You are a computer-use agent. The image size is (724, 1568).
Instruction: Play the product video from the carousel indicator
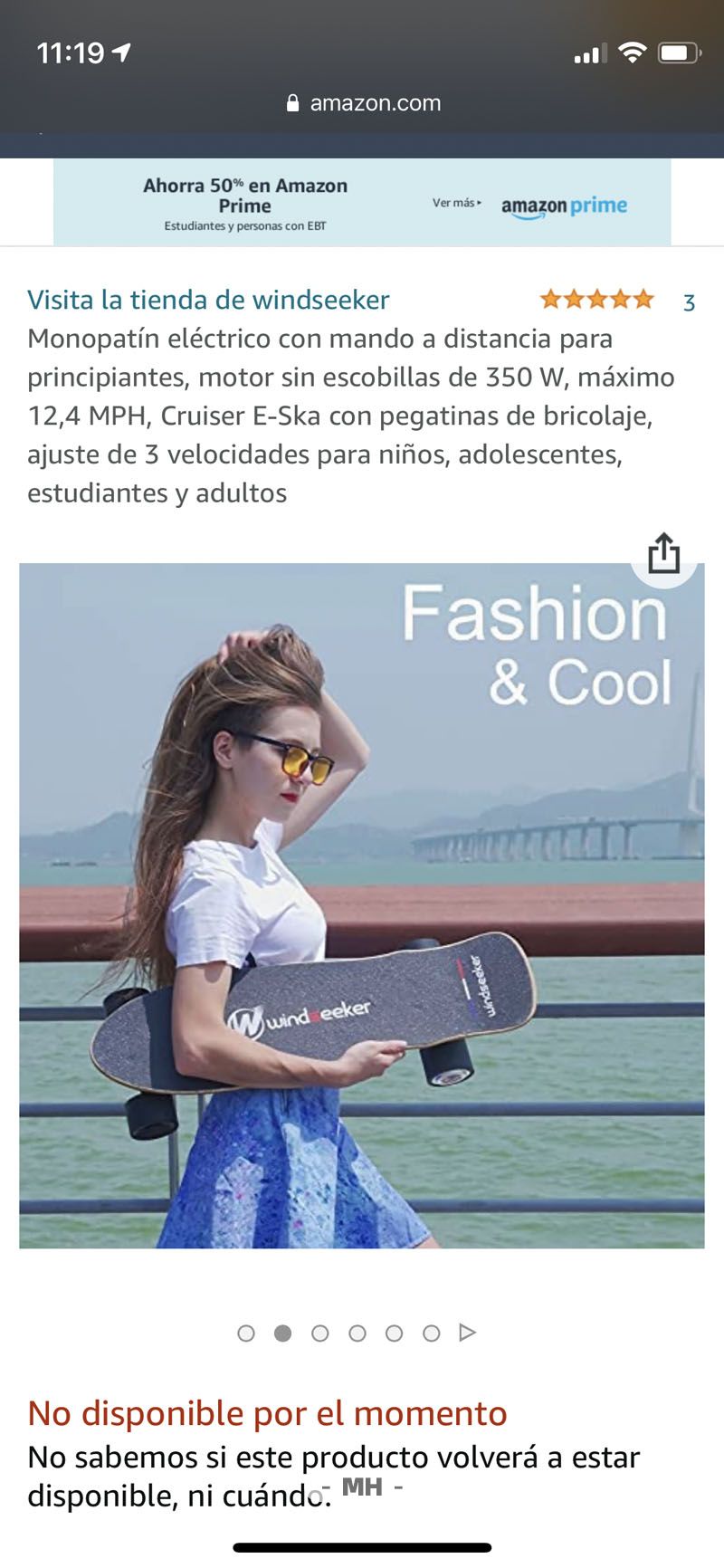pos(467,1333)
